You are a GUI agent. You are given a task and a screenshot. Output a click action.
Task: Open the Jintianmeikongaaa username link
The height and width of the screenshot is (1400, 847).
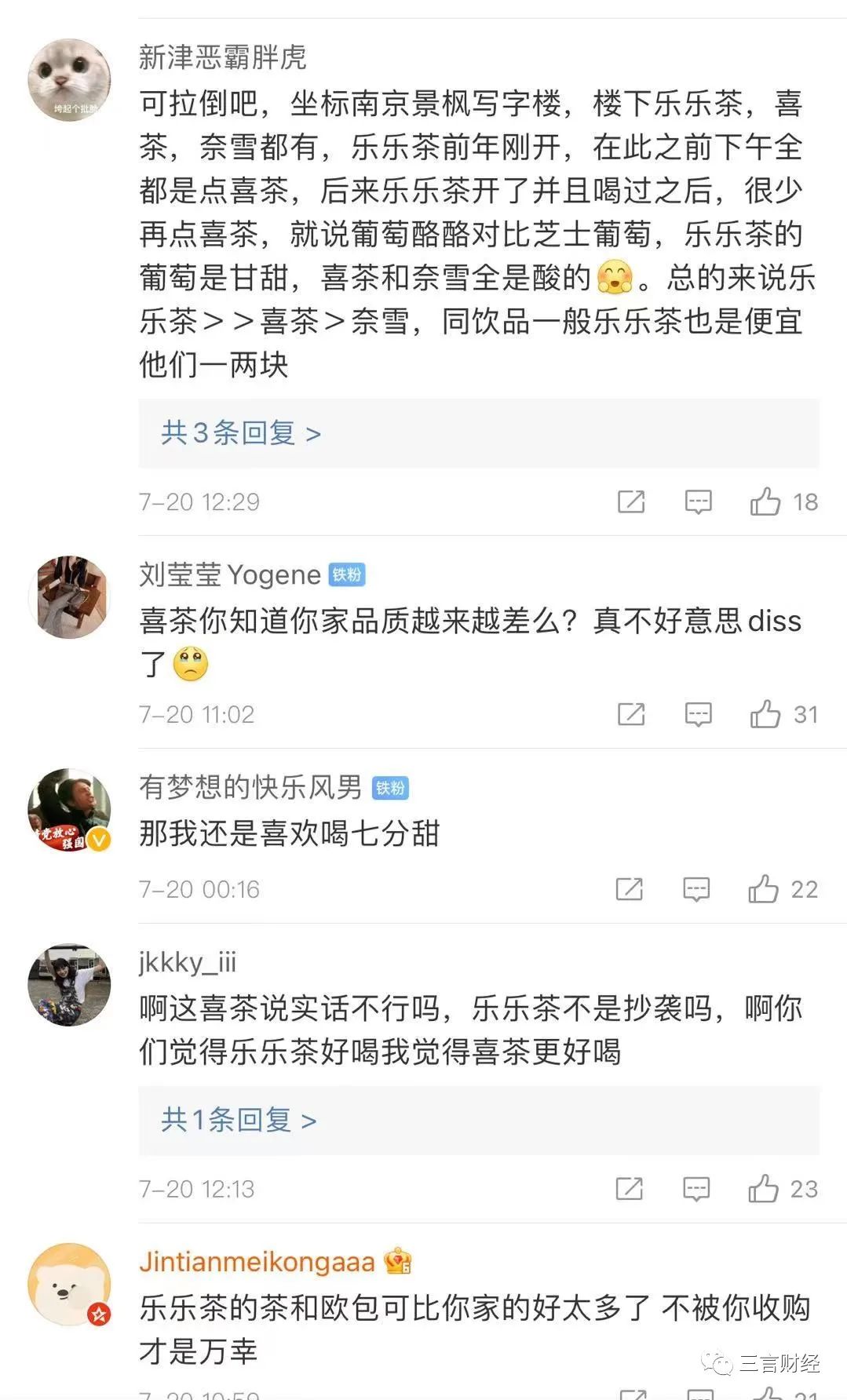click(x=257, y=1262)
